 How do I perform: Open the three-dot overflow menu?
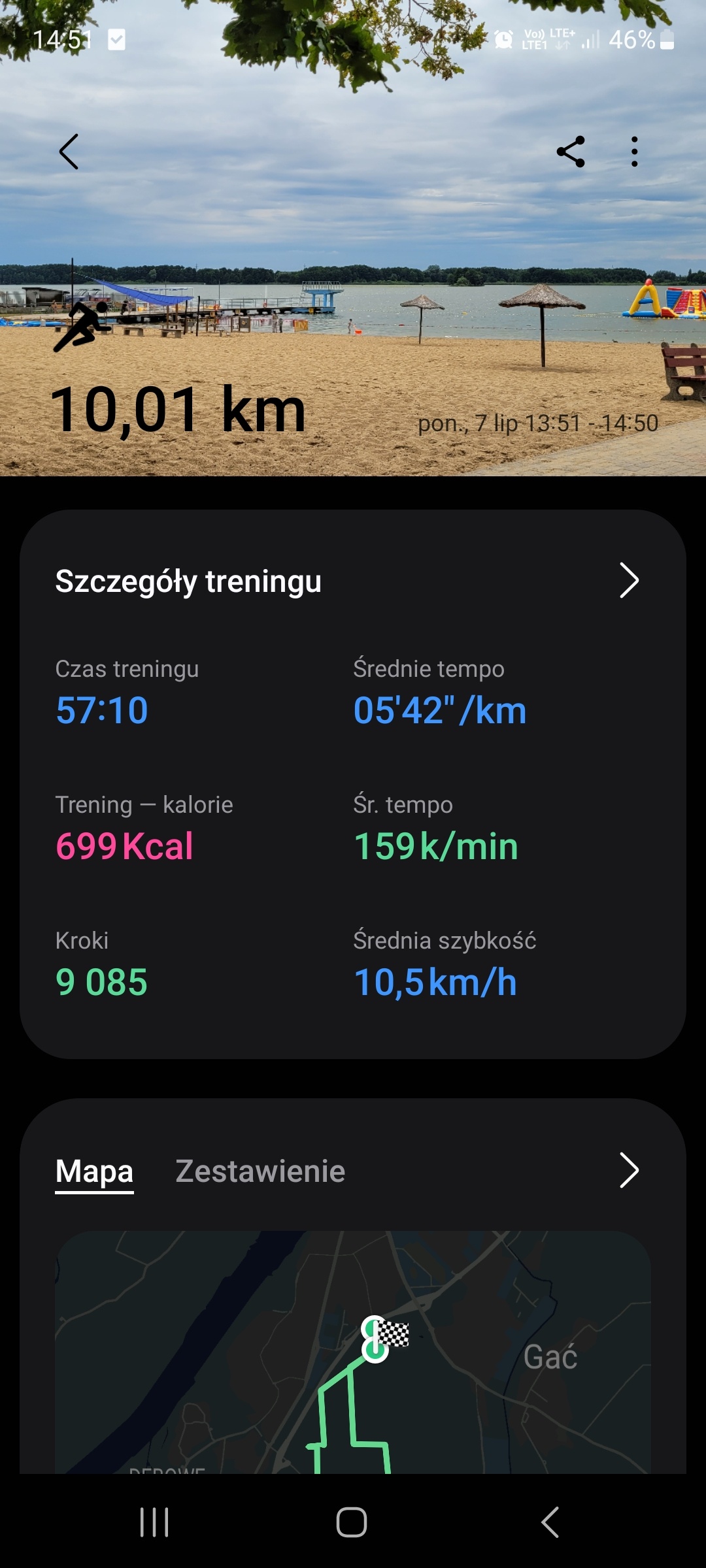coord(634,152)
